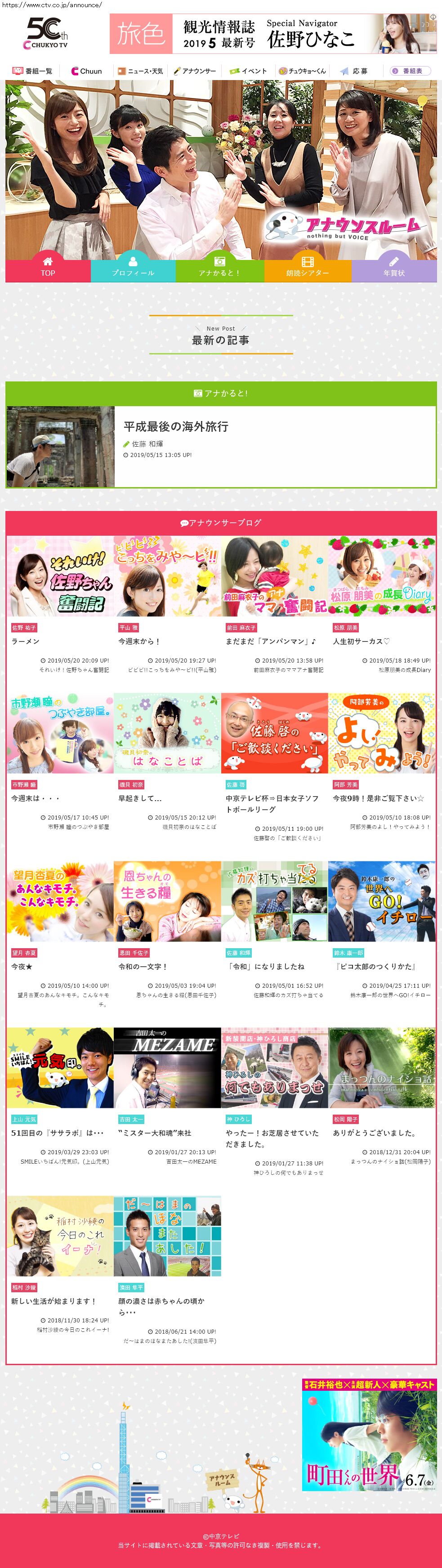442x1568 pixels.
Task: Open 松原朋美's 人生初サーカス post
Action: (361, 641)
